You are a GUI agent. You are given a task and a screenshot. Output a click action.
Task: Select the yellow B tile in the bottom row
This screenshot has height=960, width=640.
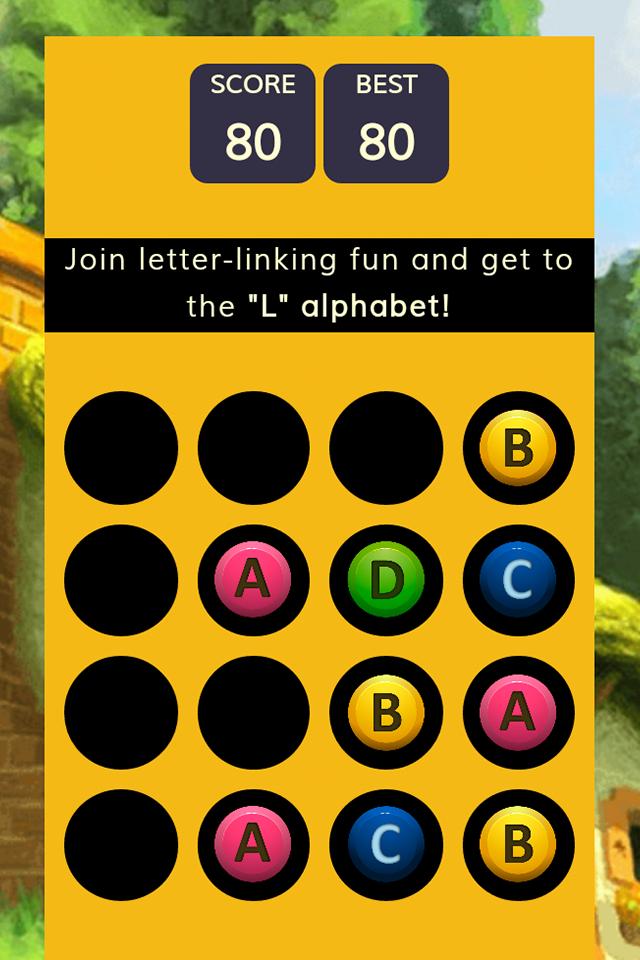(517, 844)
